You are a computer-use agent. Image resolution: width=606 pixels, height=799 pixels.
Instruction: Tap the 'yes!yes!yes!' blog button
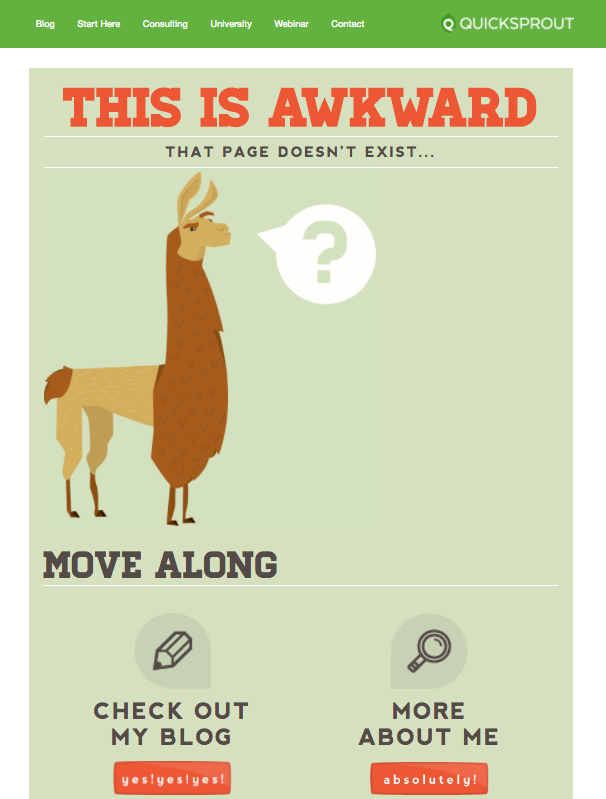tap(172, 779)
